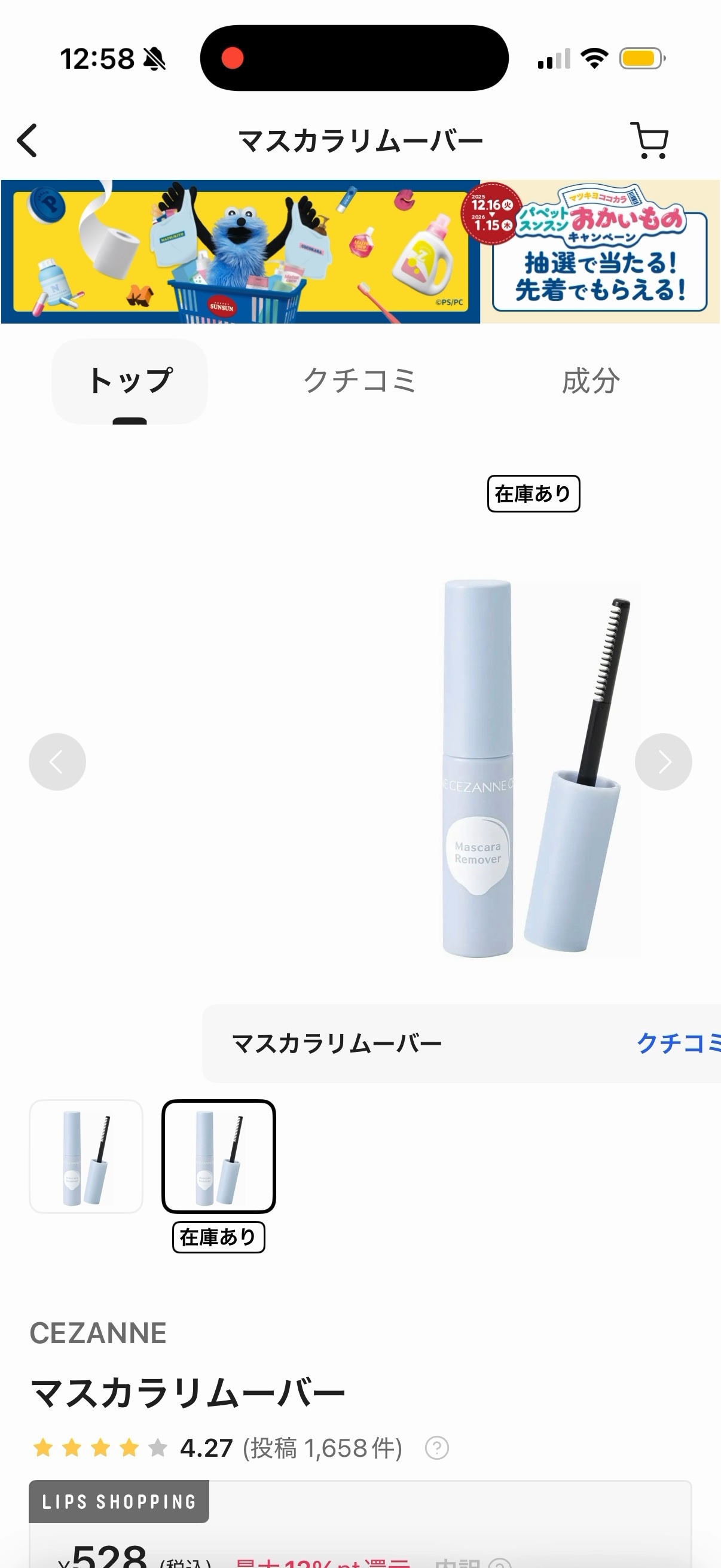Select the second thumbnail marked 在庫あり

tap(218, 1157)
